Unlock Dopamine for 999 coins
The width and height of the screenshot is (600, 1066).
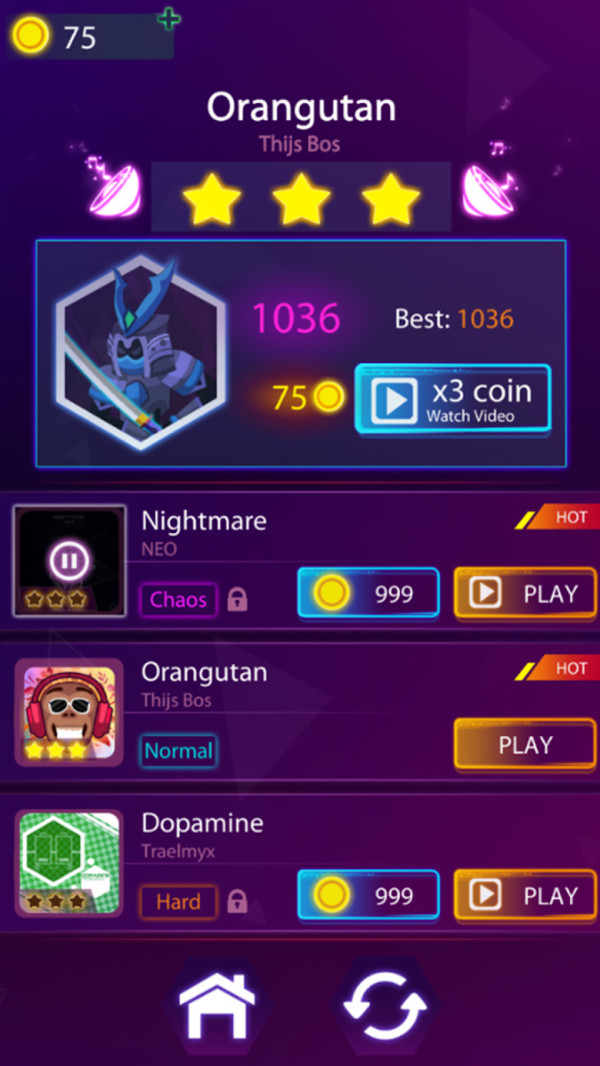pos(368,895)
